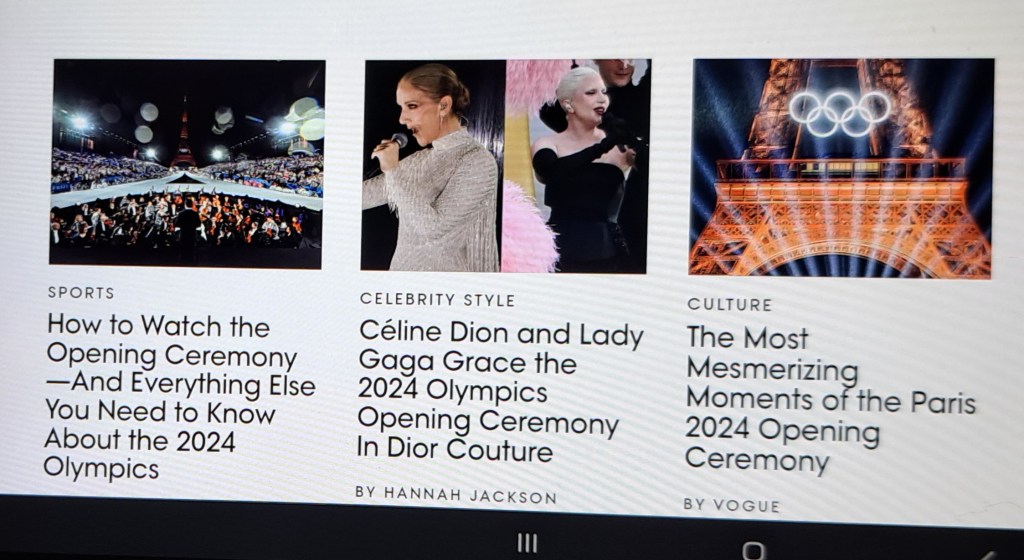The width and height of the screenshot is (1024, 560).
Task: Read the Dior Couture opening ceremony article
Action: coord(497,392)
